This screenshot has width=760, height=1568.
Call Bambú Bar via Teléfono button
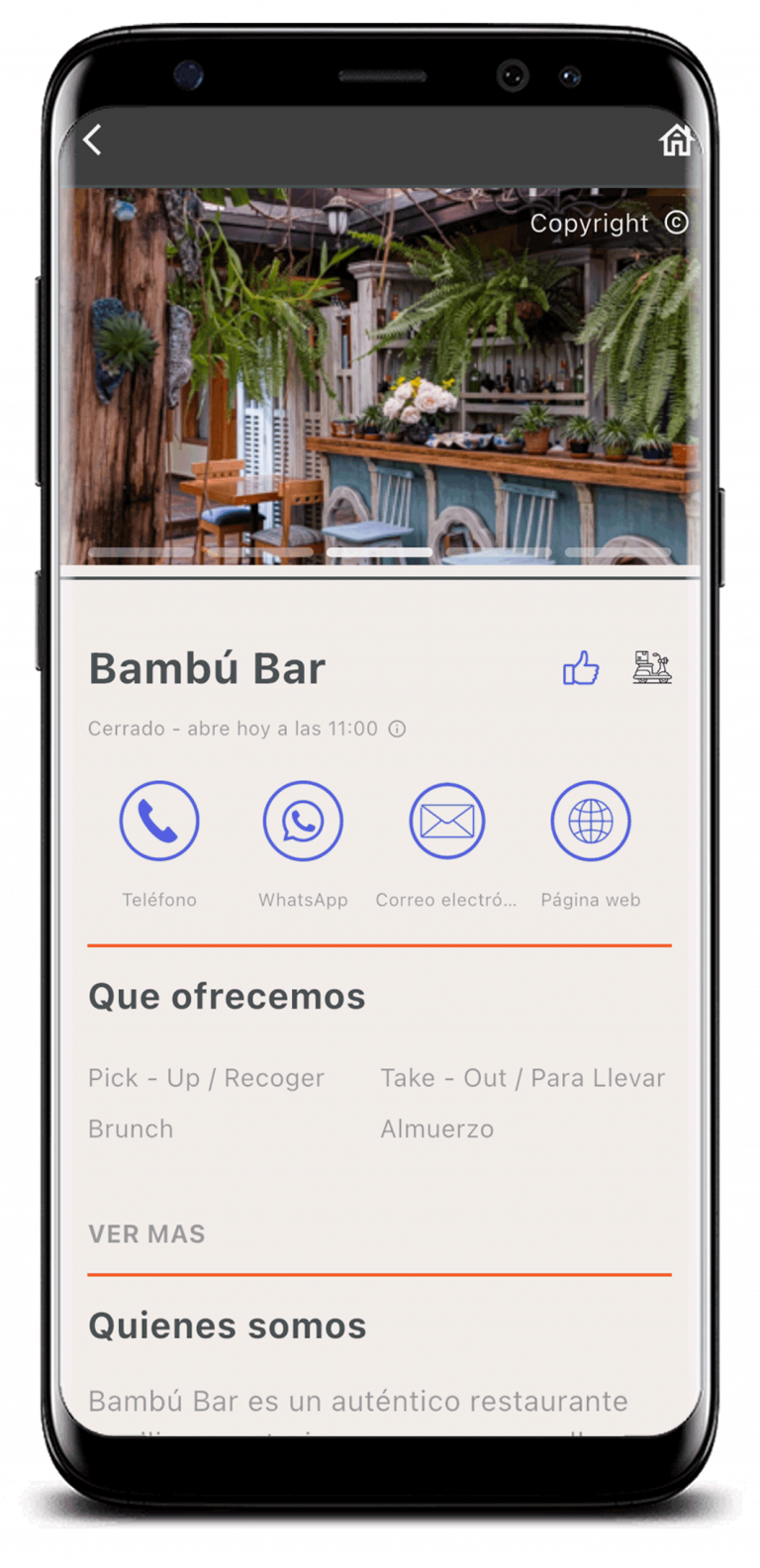coord(159,821)
